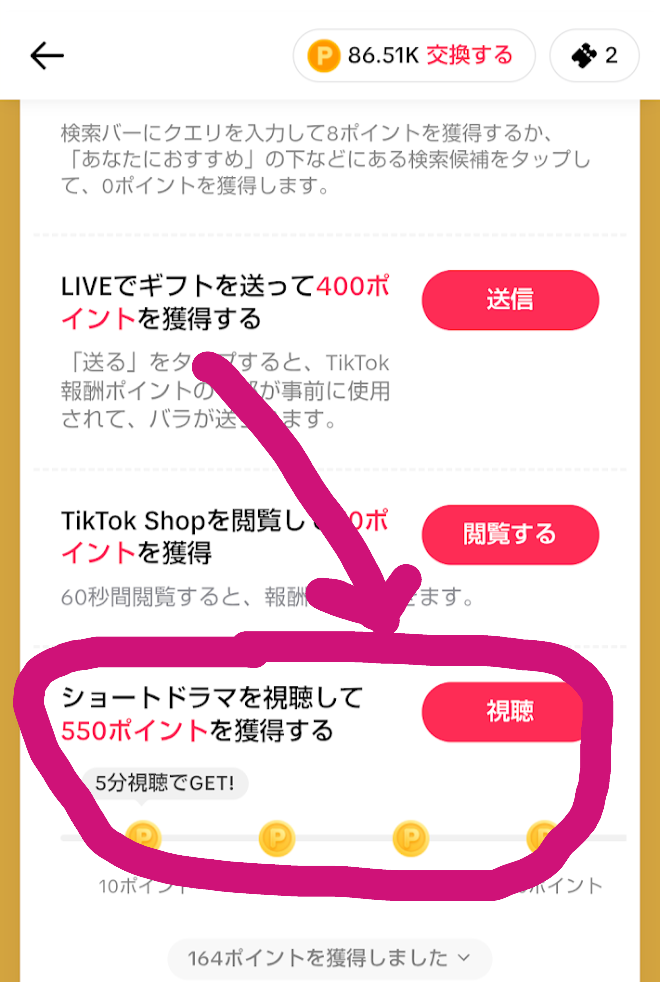Expand the 164ポイントを獲得しました dropdown
The width and height of the screenshot is (660, 982).
330,957
